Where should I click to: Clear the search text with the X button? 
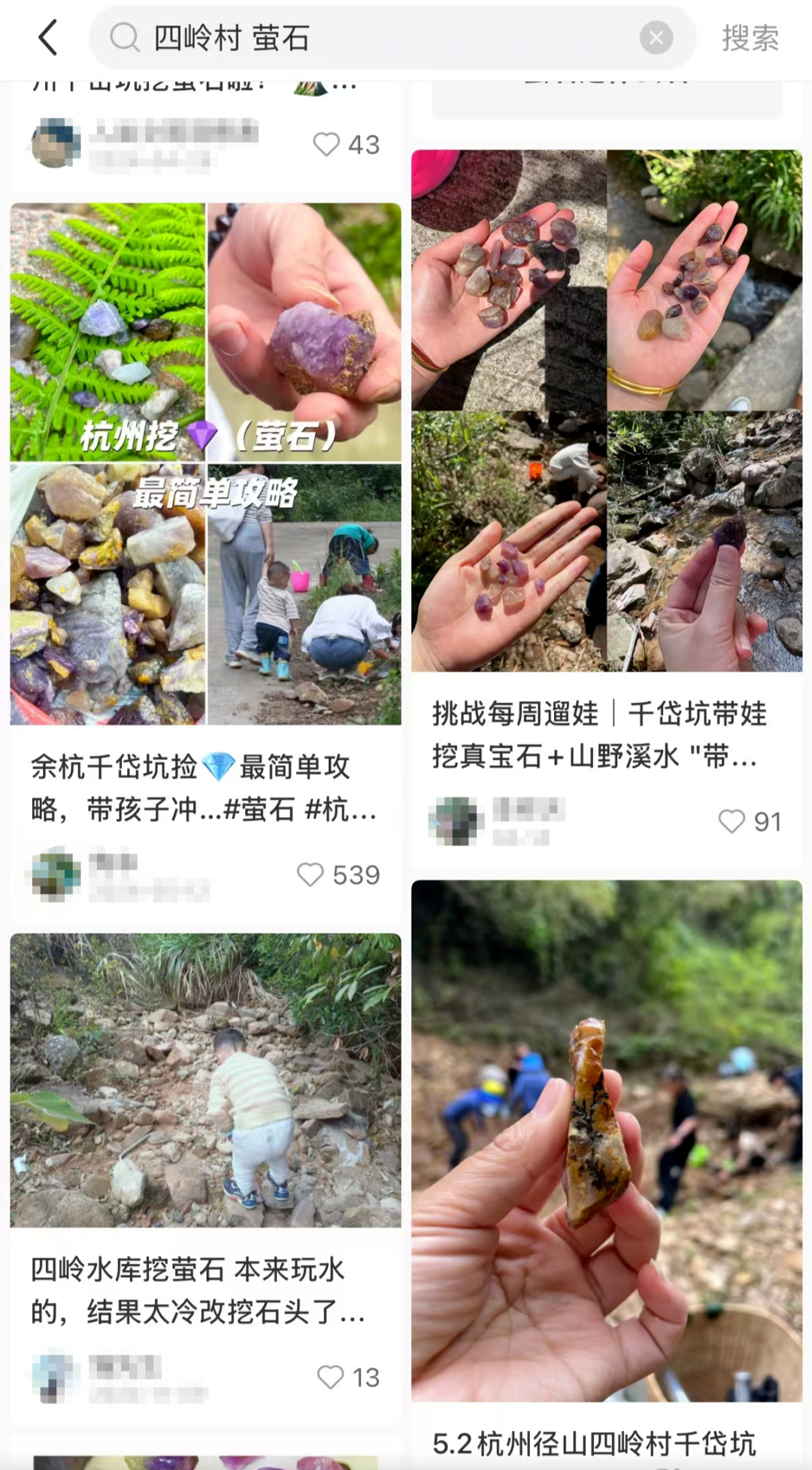tap(656, 38)
